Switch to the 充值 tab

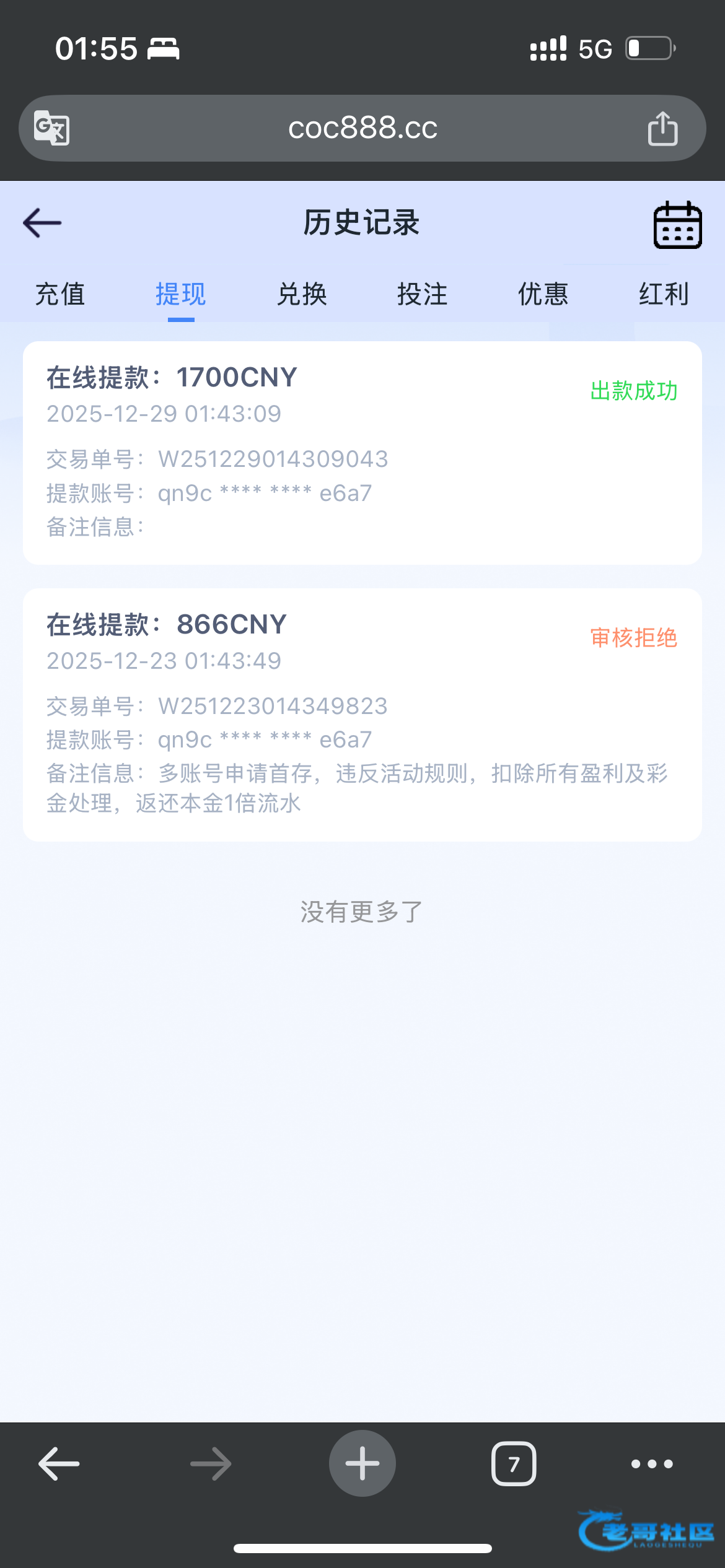(x=60, y=294)
